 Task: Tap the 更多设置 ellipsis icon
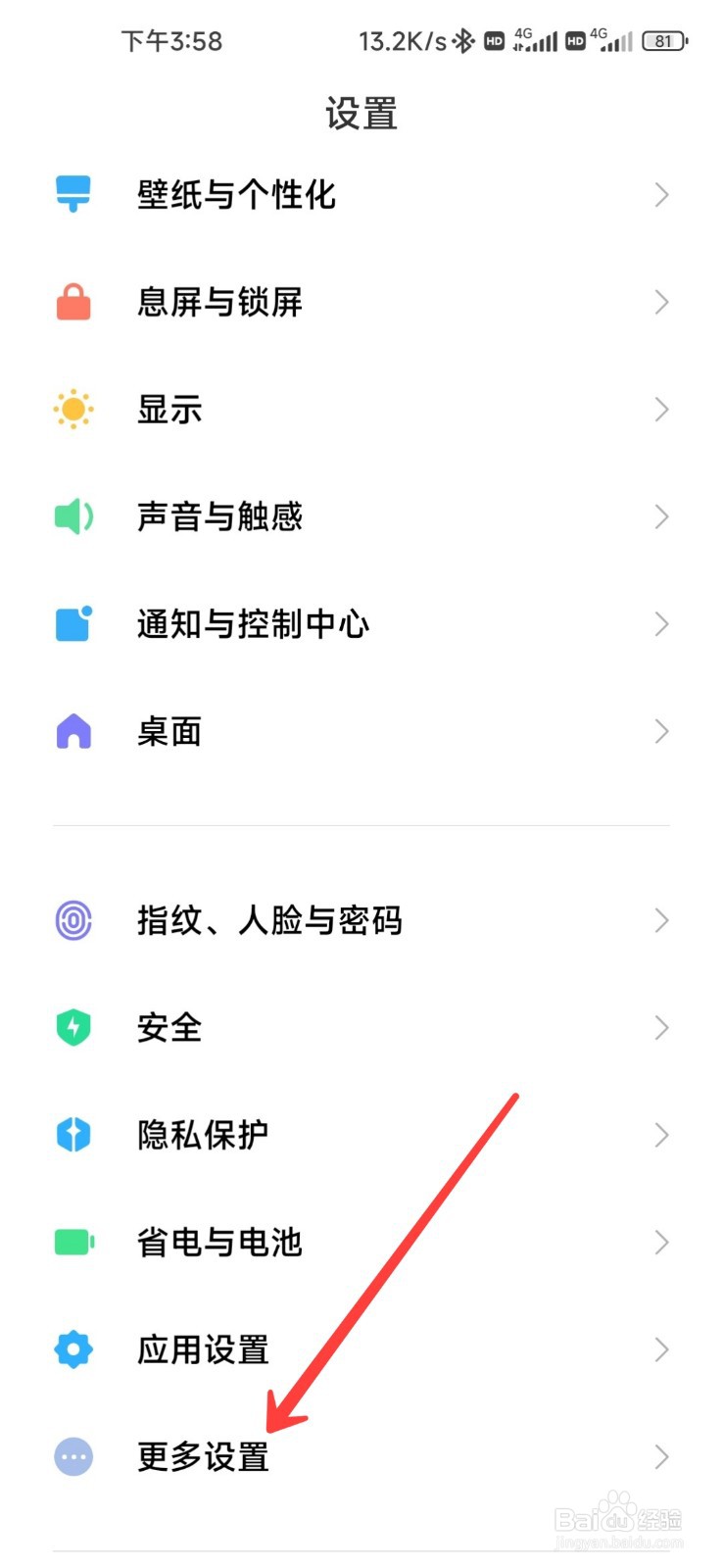click(73, 1457)
